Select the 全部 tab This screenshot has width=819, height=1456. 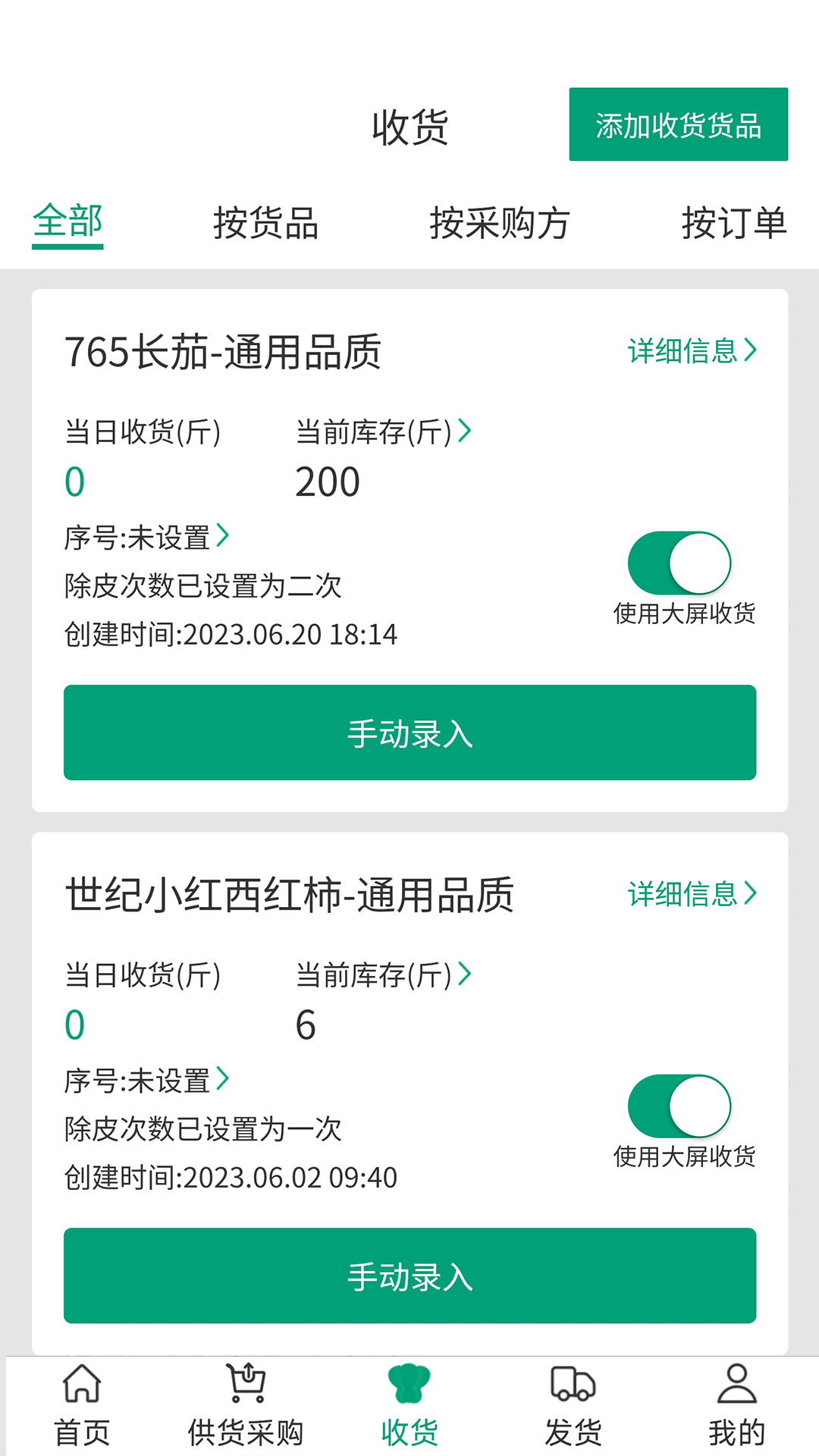[67, 222]
